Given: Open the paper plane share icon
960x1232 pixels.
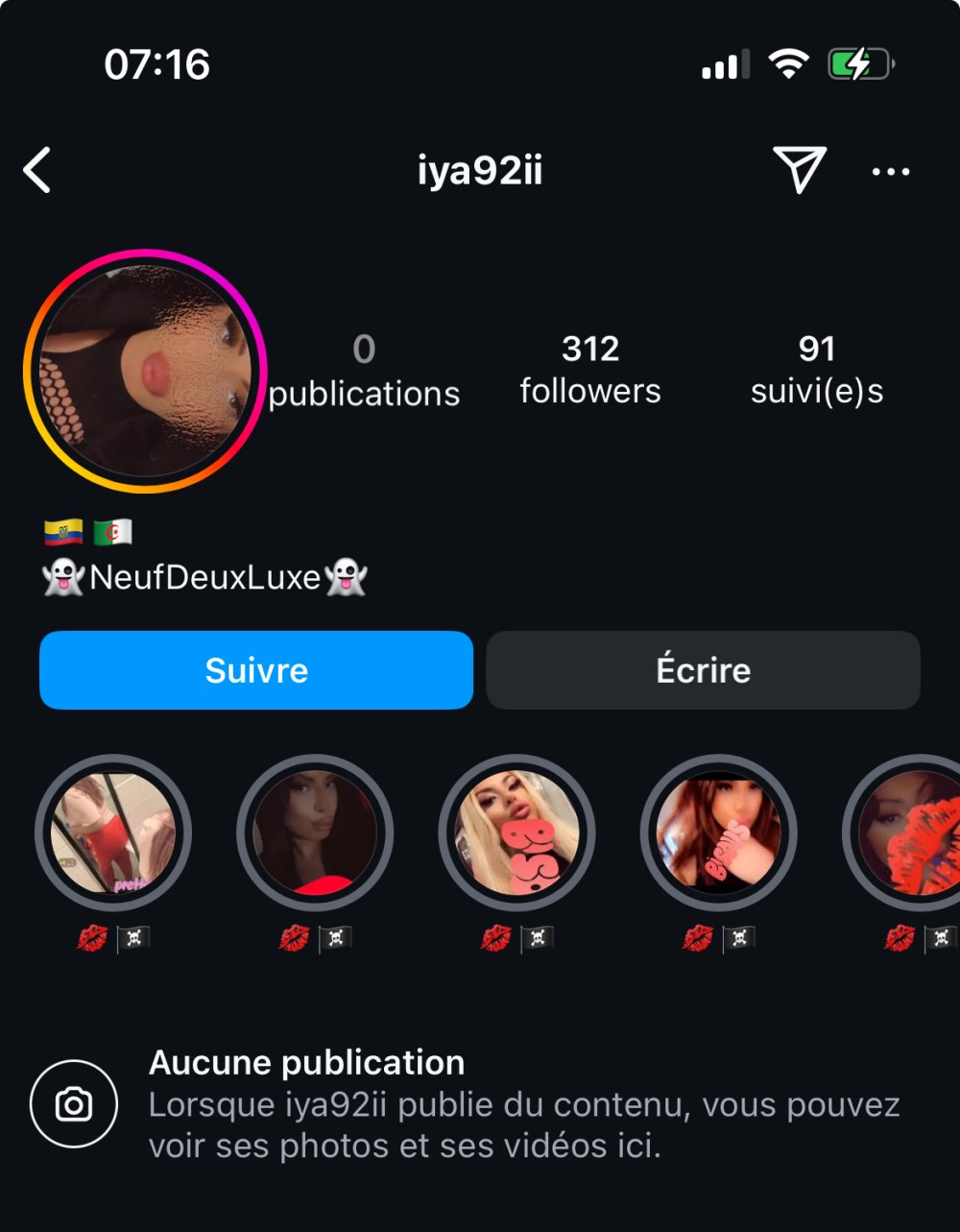Looking at the screenshot, I should pyautogui.click(x=799, y=171).
